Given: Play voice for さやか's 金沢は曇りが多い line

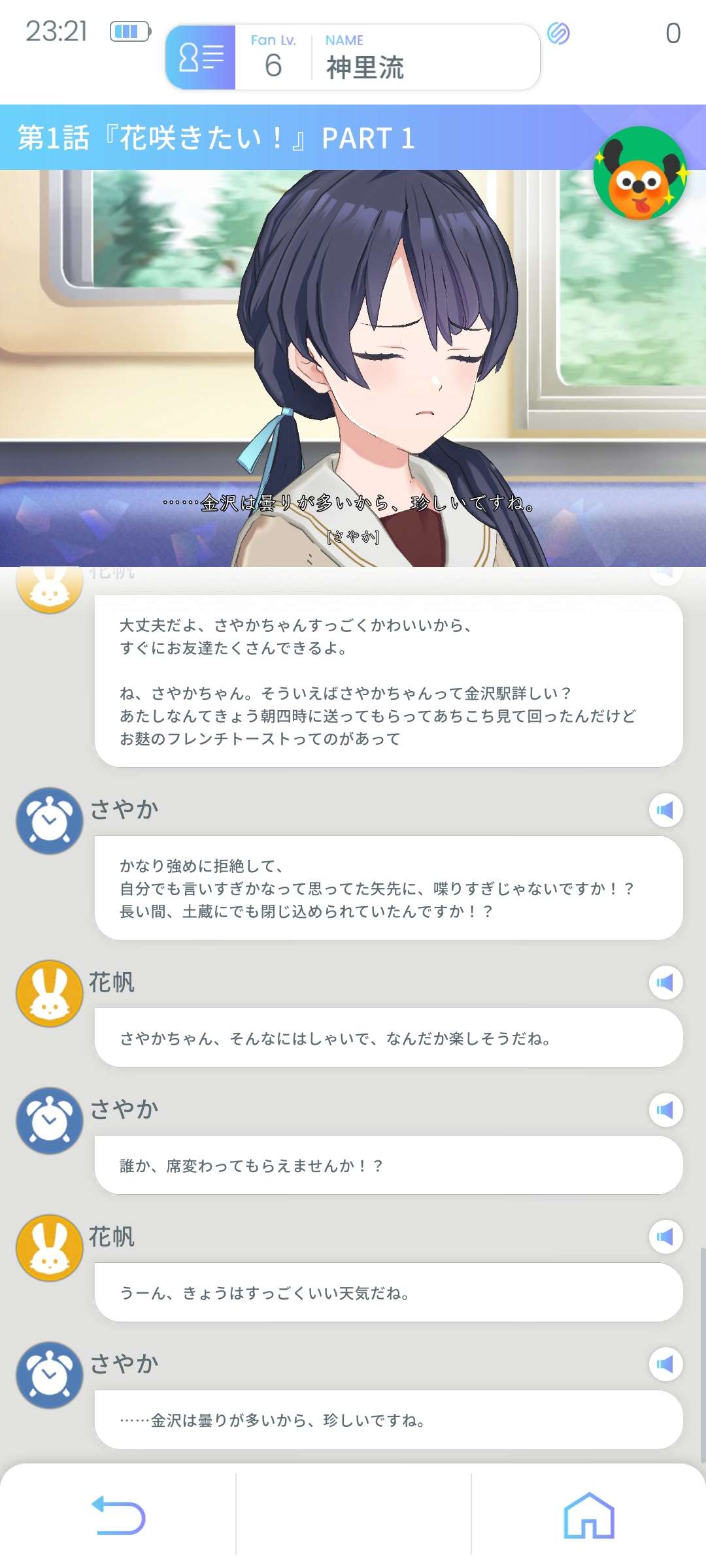Looking at the screenshot, I should [x=665, y=1364].
